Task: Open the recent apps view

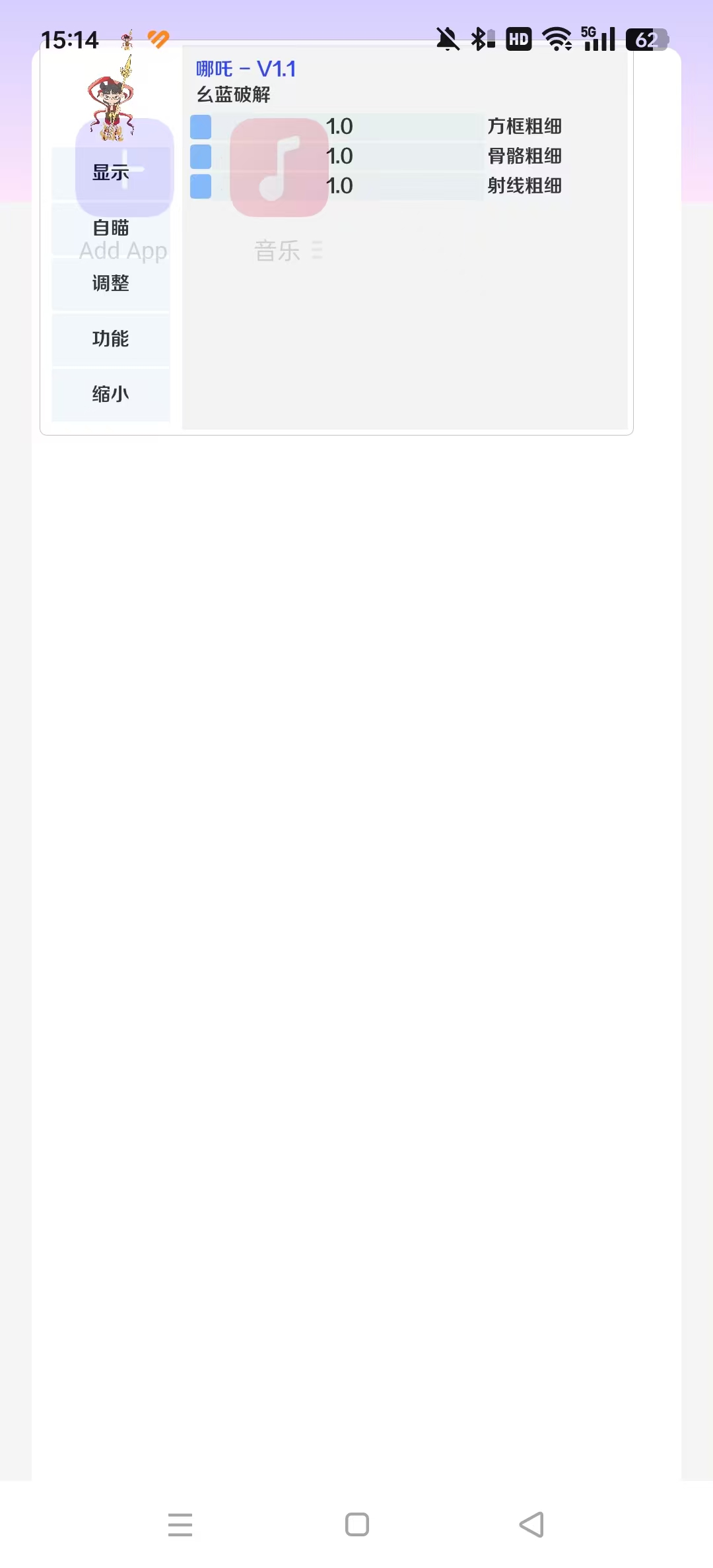Action: (x=180, y=1524)
